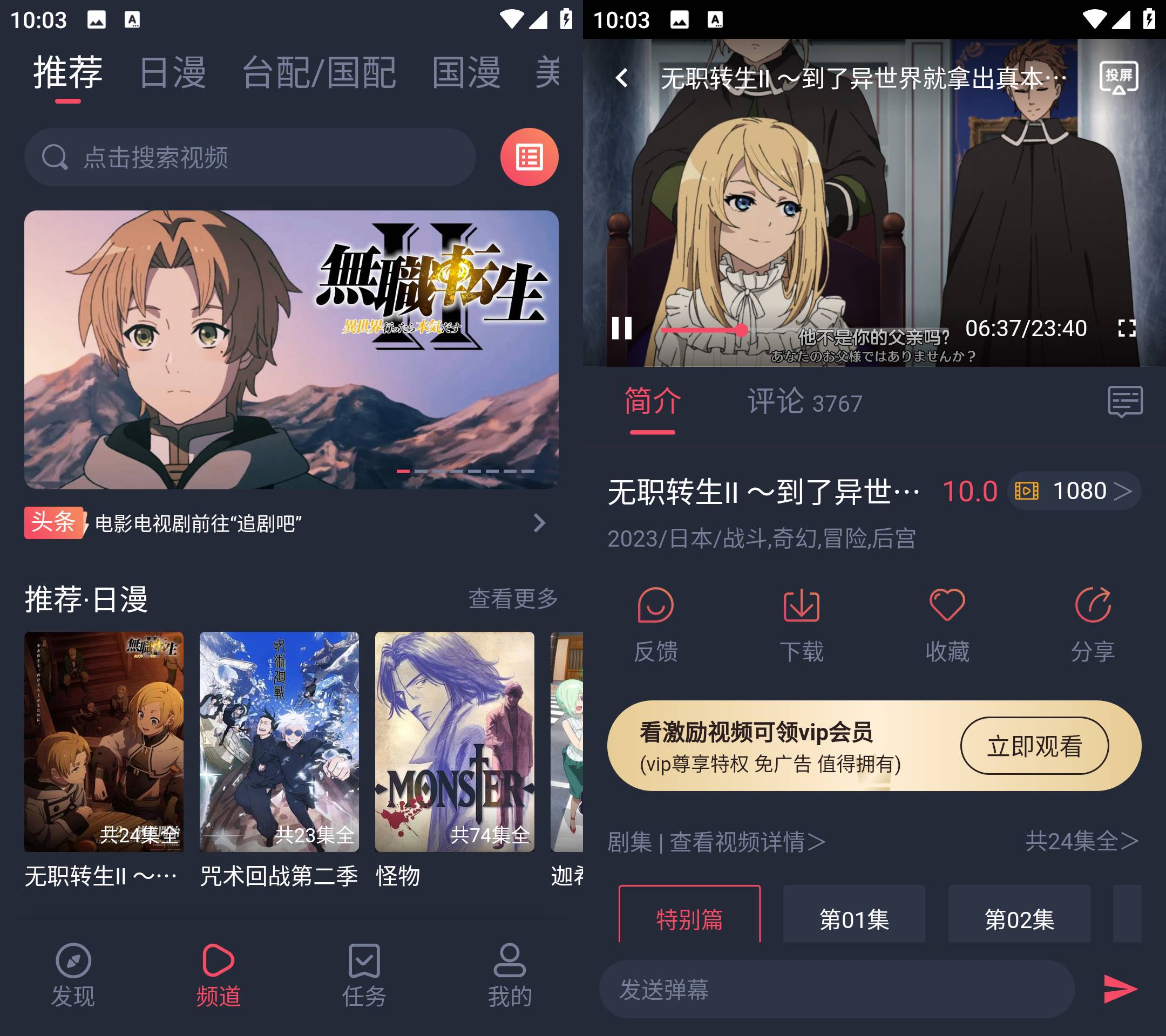The width and height of the screenshot is (1166, 1036).
Task: View more via 查看更多 in 推荐·日漫
Action: (x=512, y=599)
